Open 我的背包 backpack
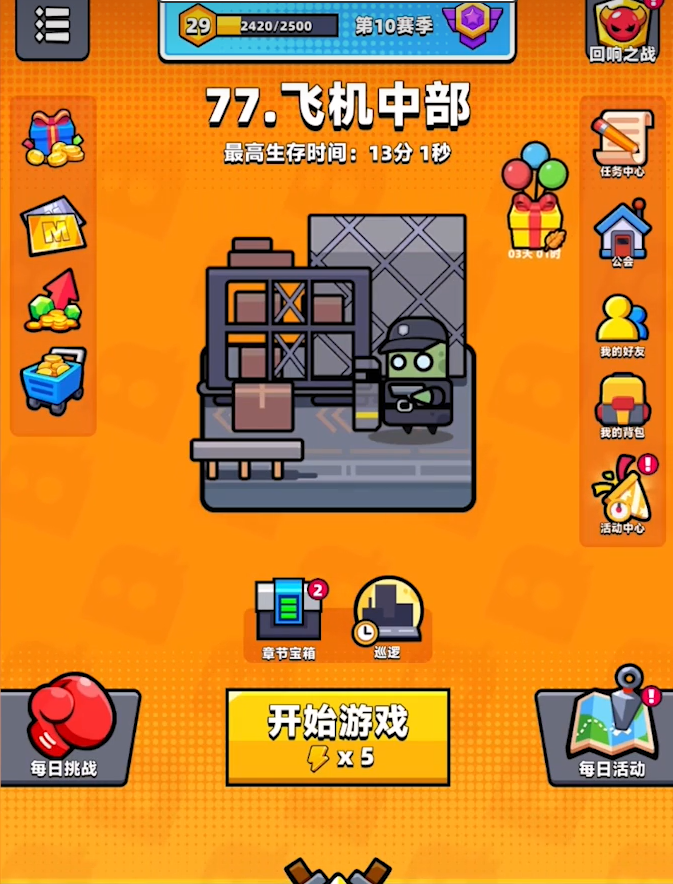This screenshot has height=884, width=673. click(x=622, y=405)
